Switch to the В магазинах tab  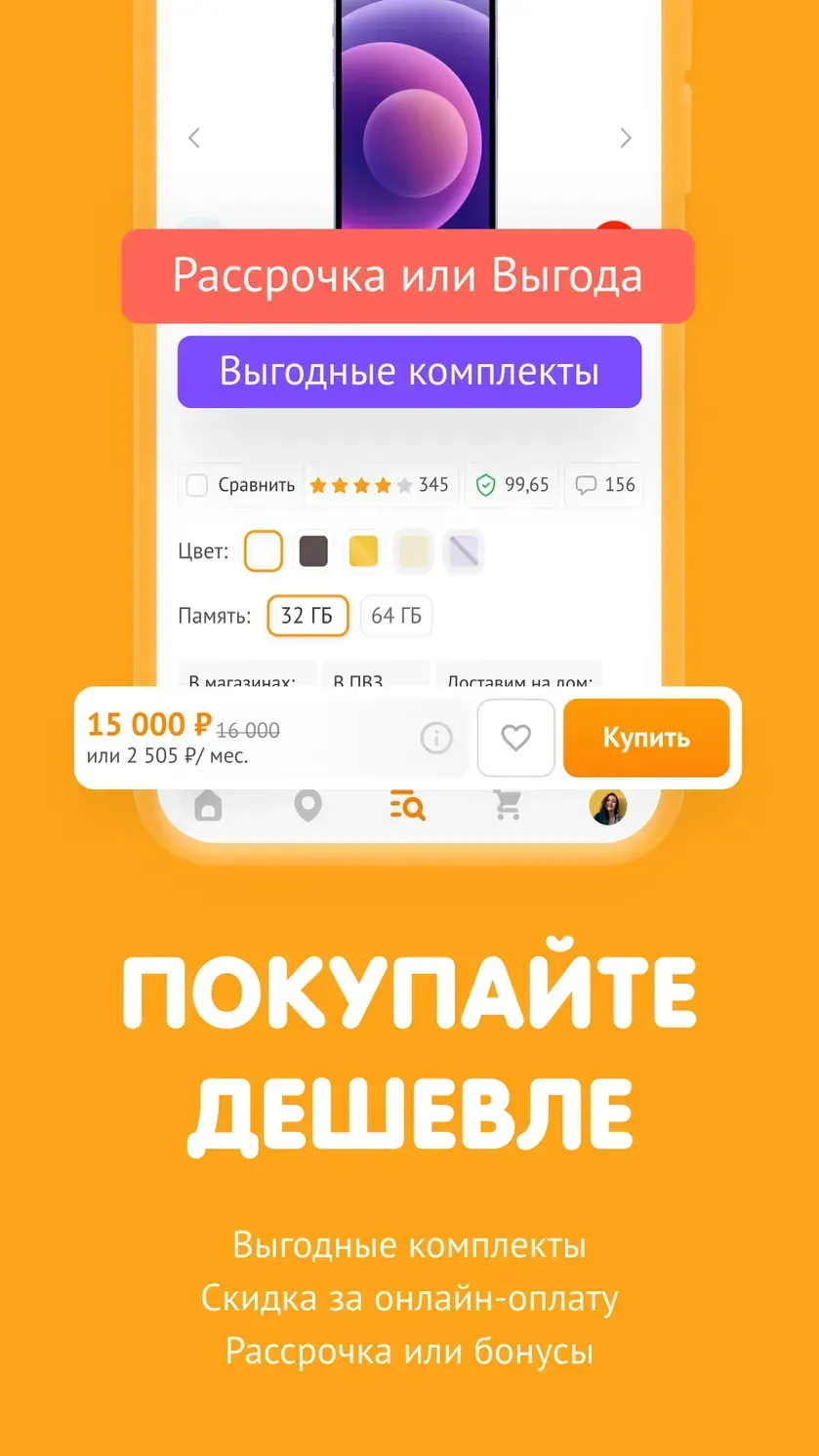248,678
